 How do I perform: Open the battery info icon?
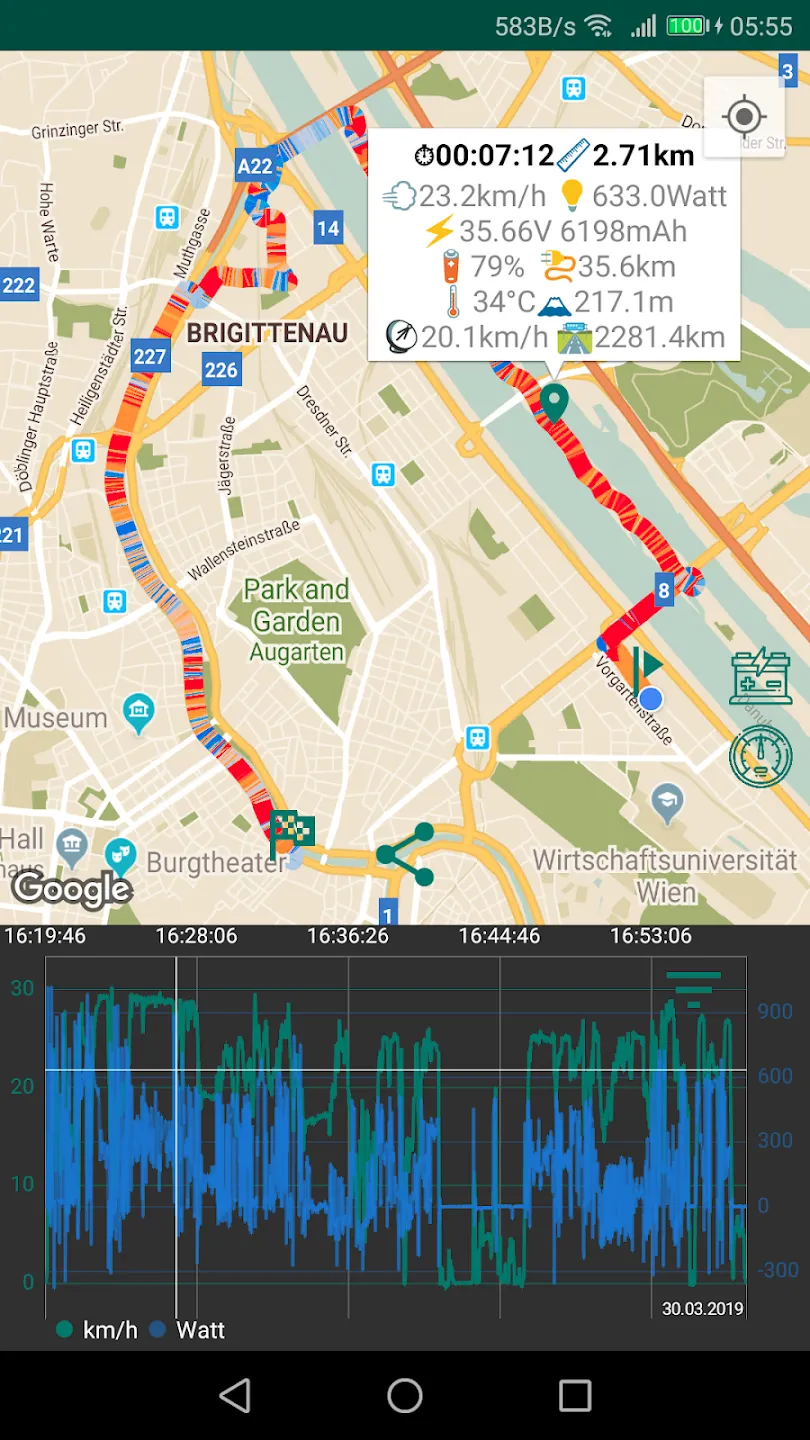click(761, 677)
